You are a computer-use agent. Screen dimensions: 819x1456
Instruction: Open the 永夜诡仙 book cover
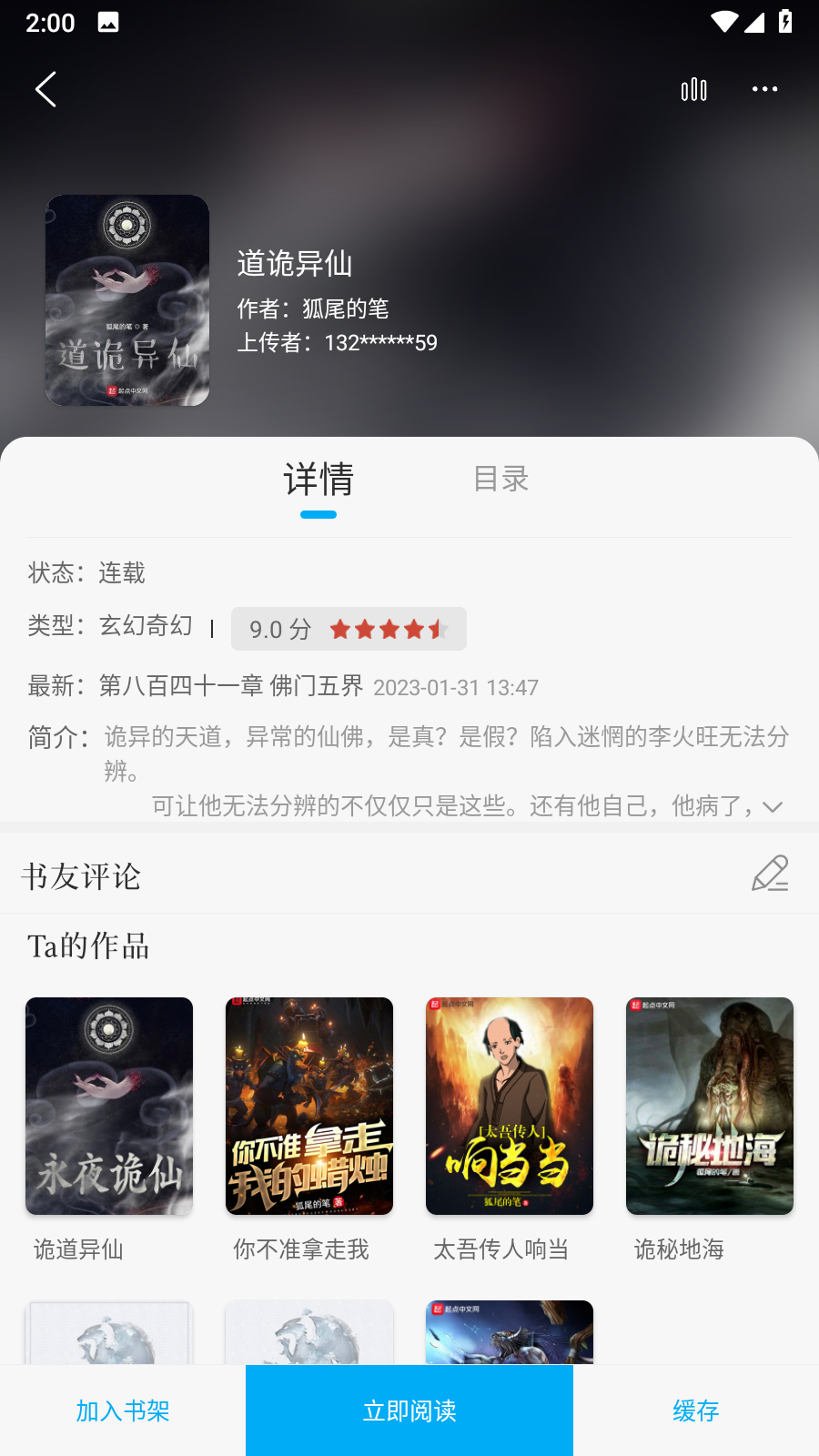108,1106
